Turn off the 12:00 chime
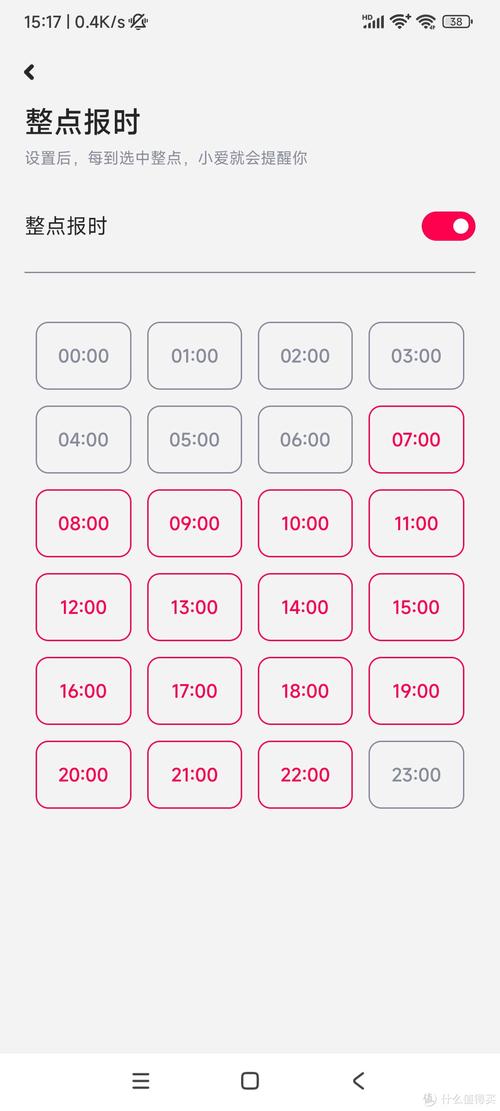 click(x=84, y=607)
